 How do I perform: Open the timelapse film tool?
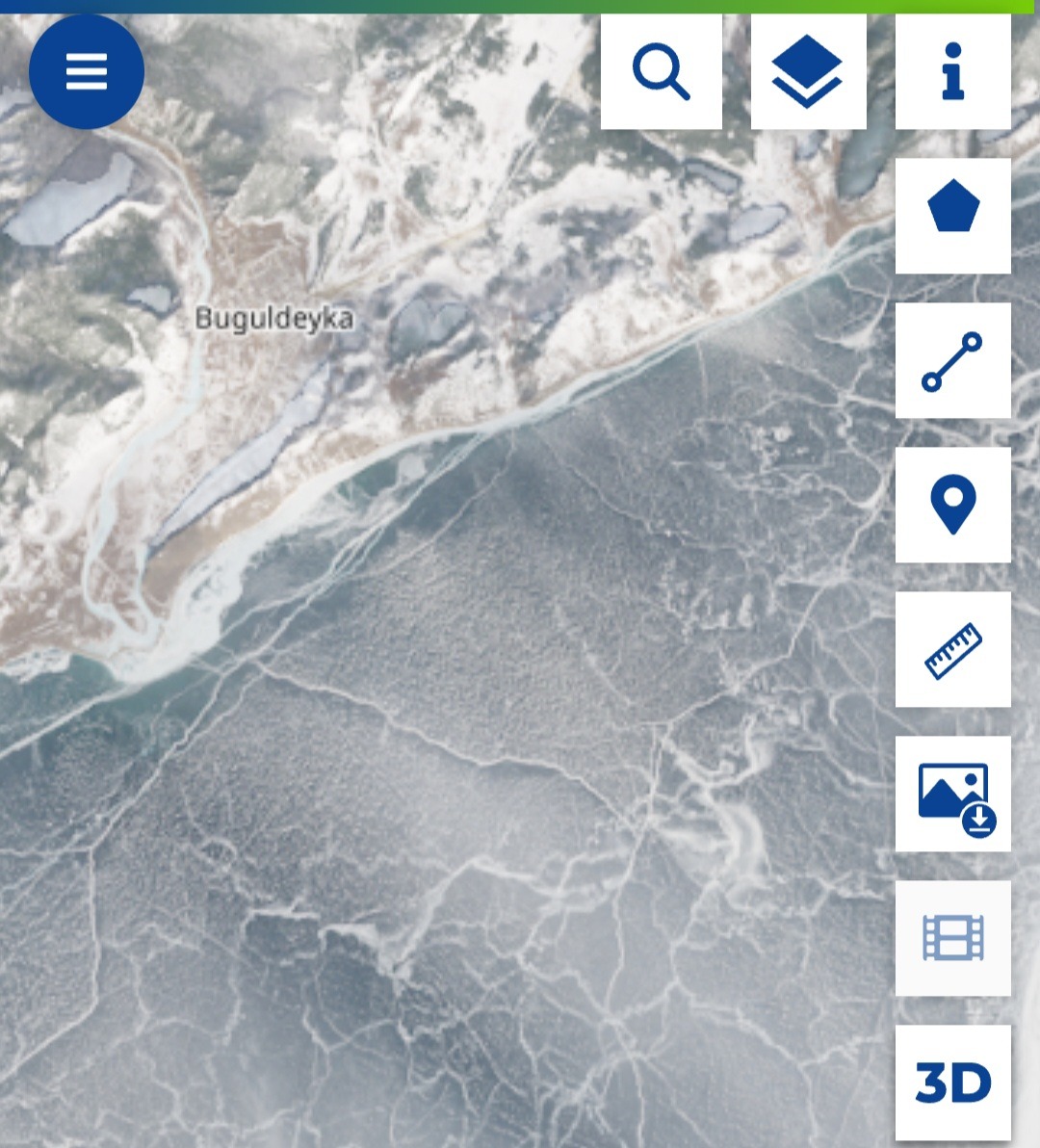point(952,938)
